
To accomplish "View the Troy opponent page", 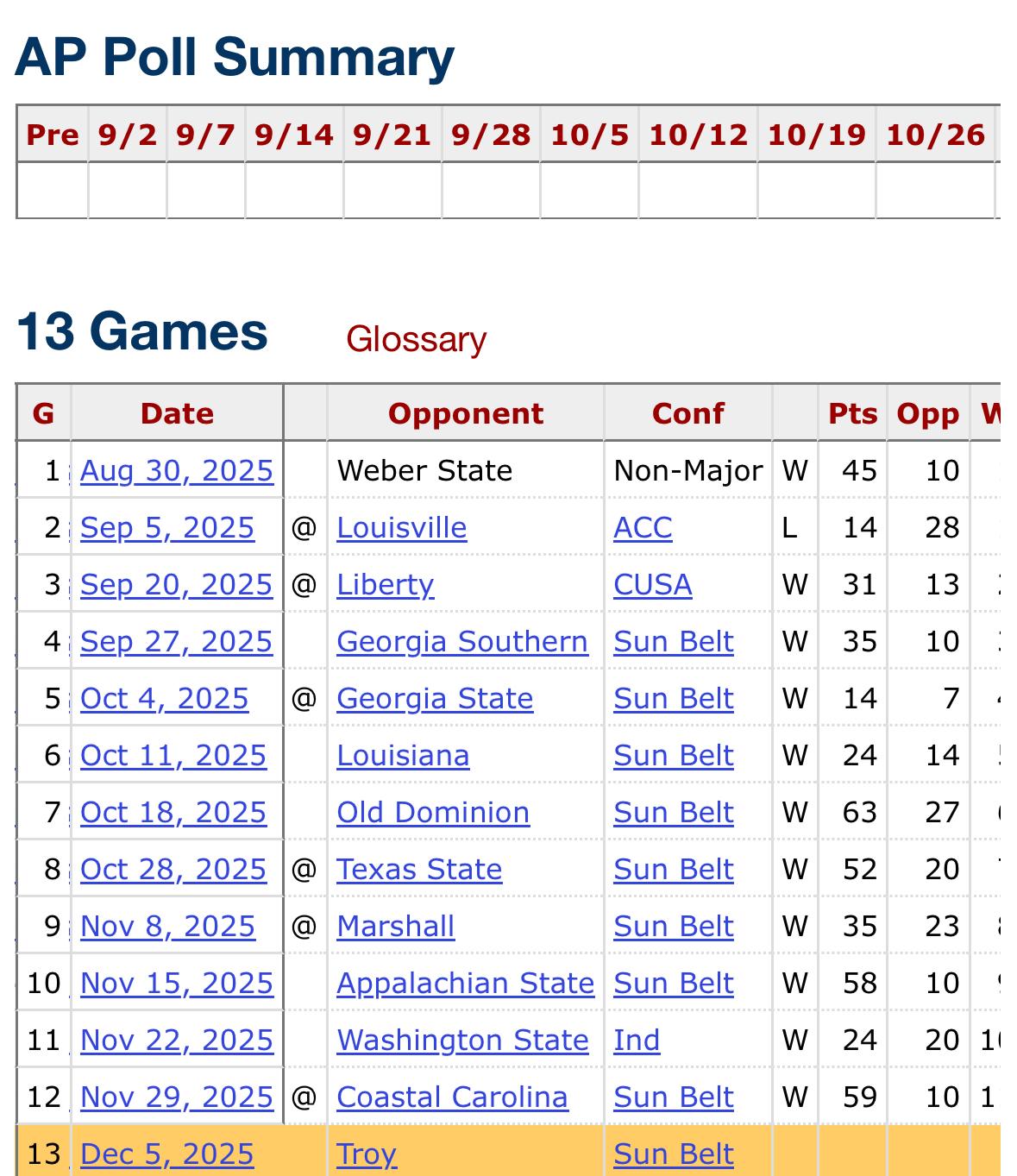I will pos(367,1154).
